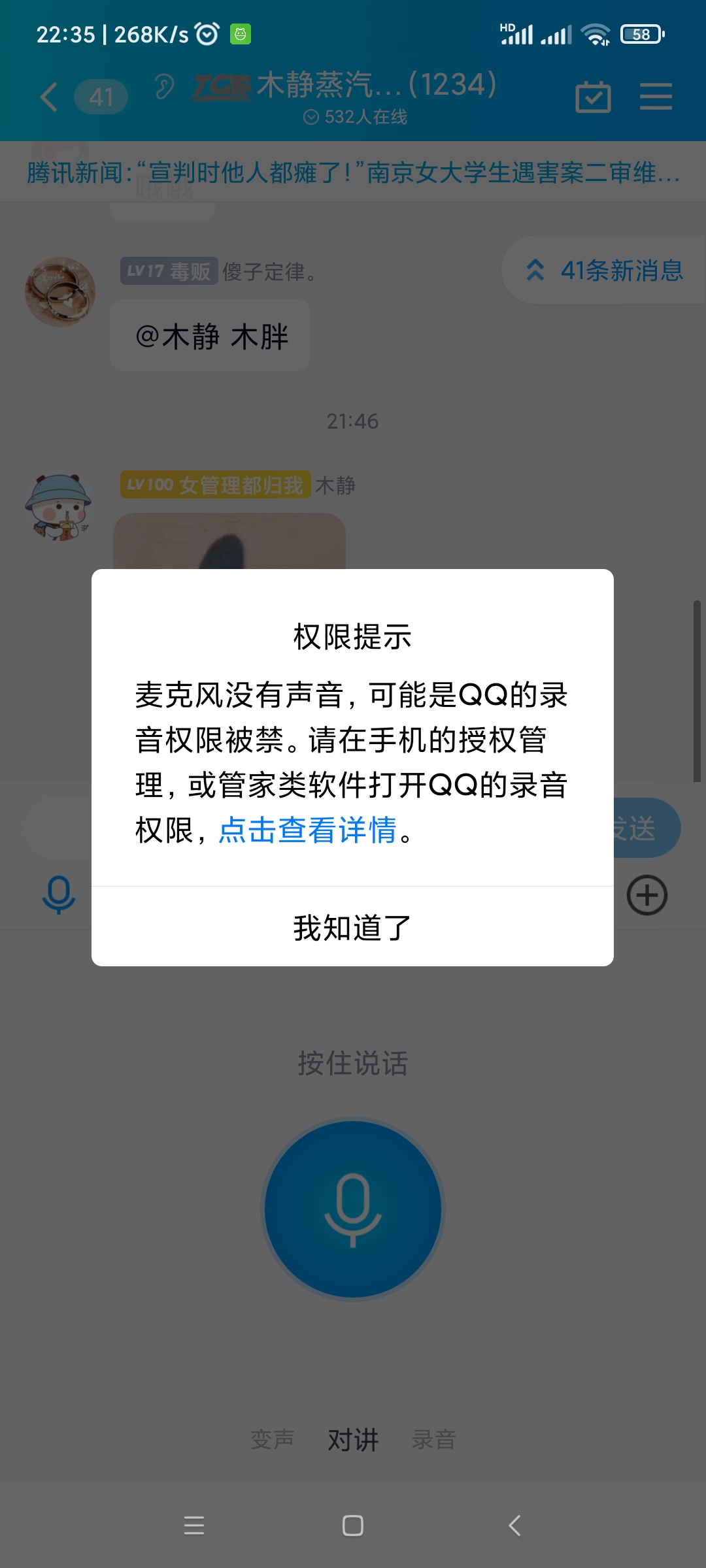Screen dimensions: 706x1568
Task: Switch to the 录音 mode
Action: pos(433,1439)
